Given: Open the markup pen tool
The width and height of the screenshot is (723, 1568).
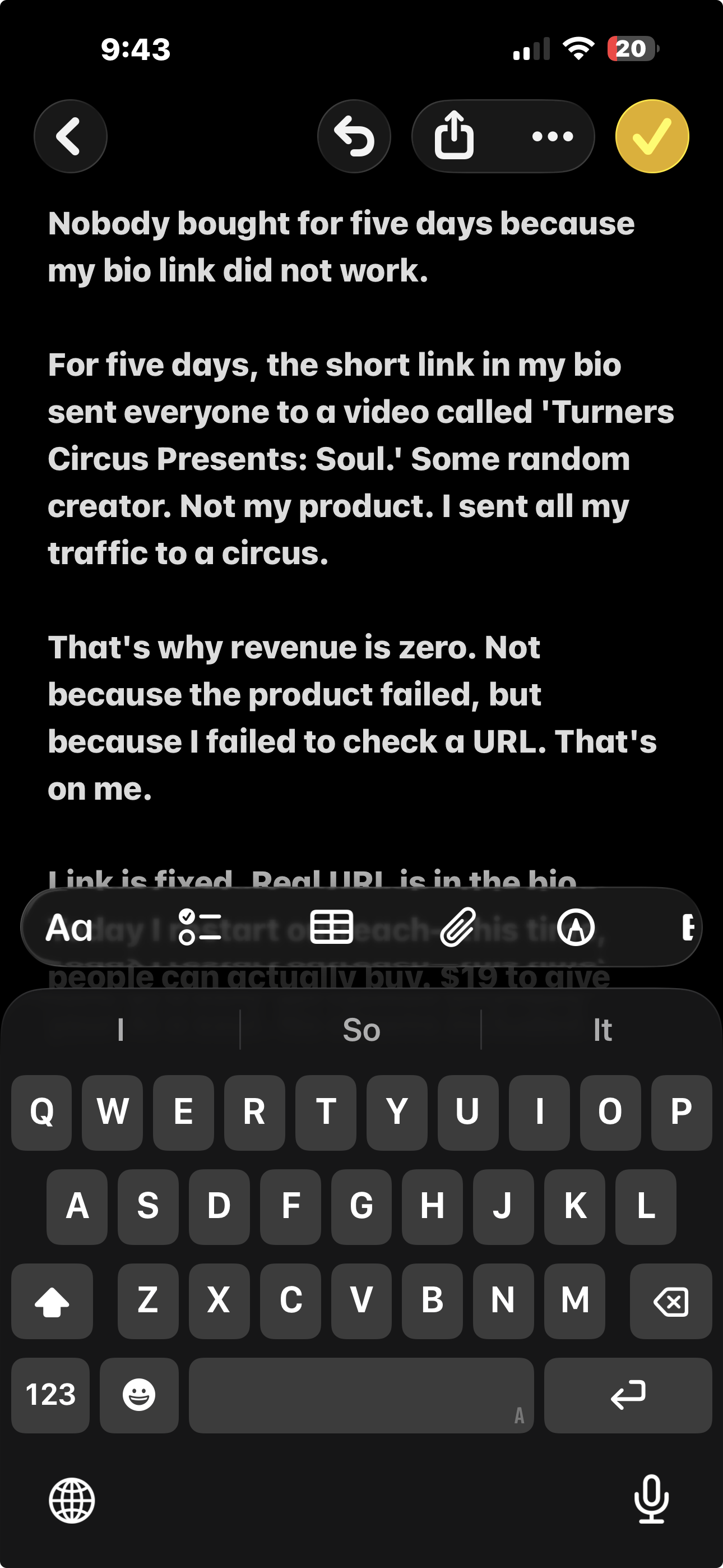Looking at the screenshot, I should tap(576, 928).
